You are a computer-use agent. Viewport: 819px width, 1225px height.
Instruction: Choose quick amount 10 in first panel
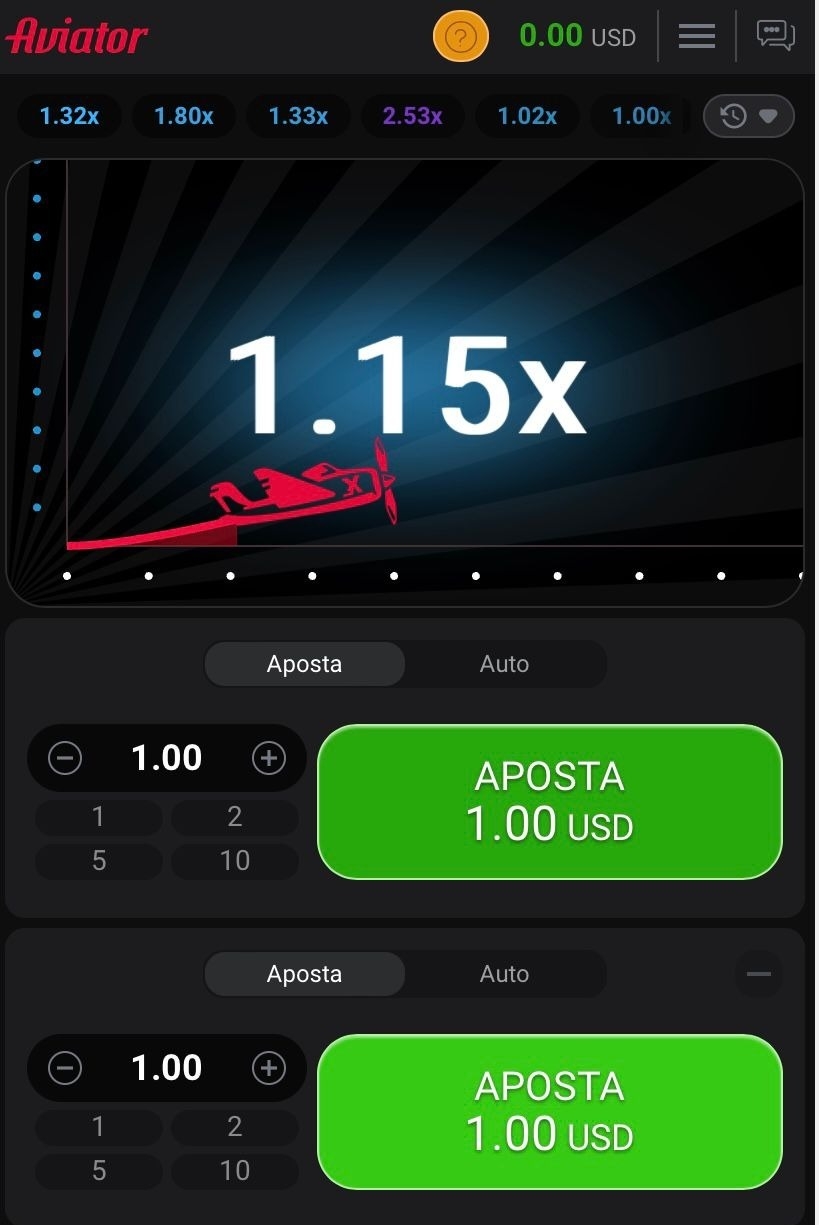coord(234,861)
